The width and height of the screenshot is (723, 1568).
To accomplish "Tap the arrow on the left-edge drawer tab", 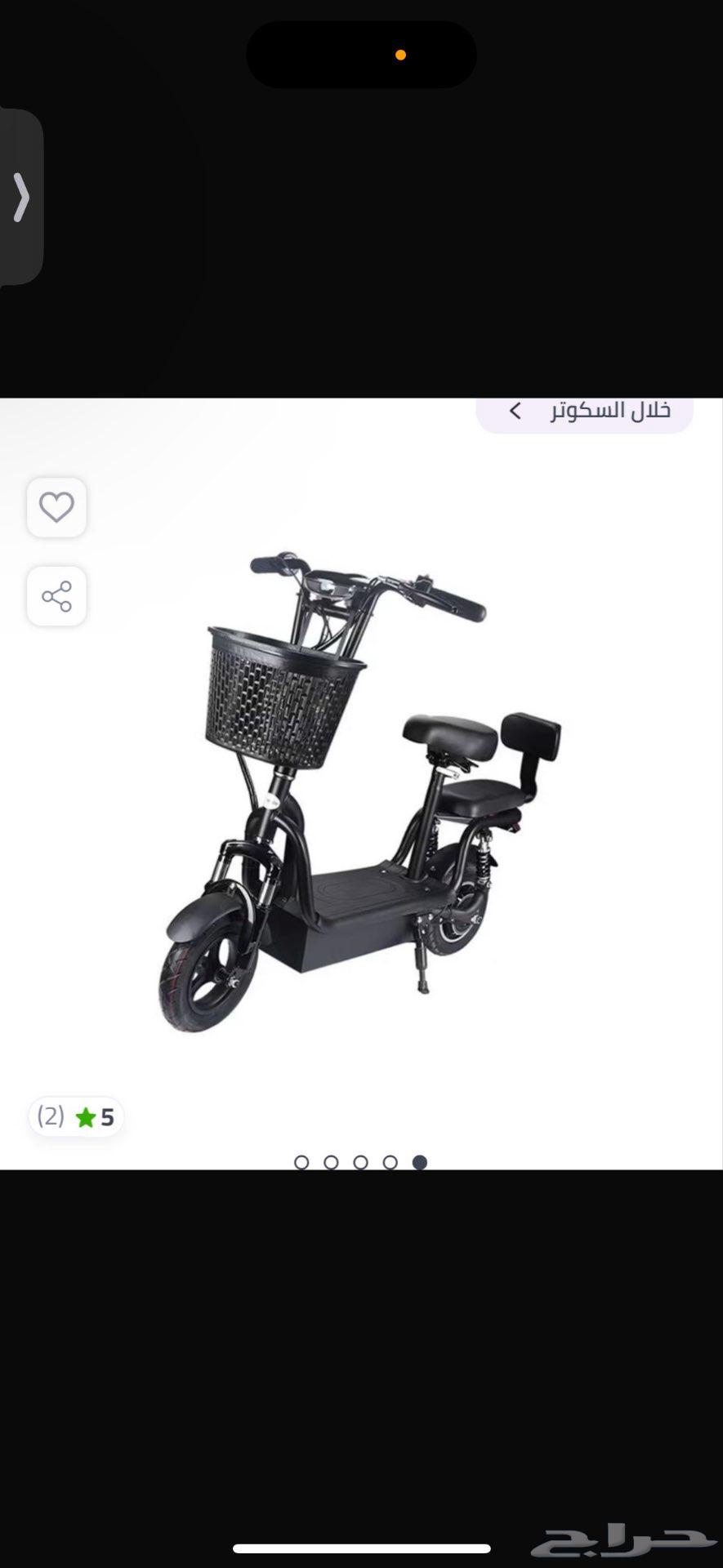I will point(21,197).
